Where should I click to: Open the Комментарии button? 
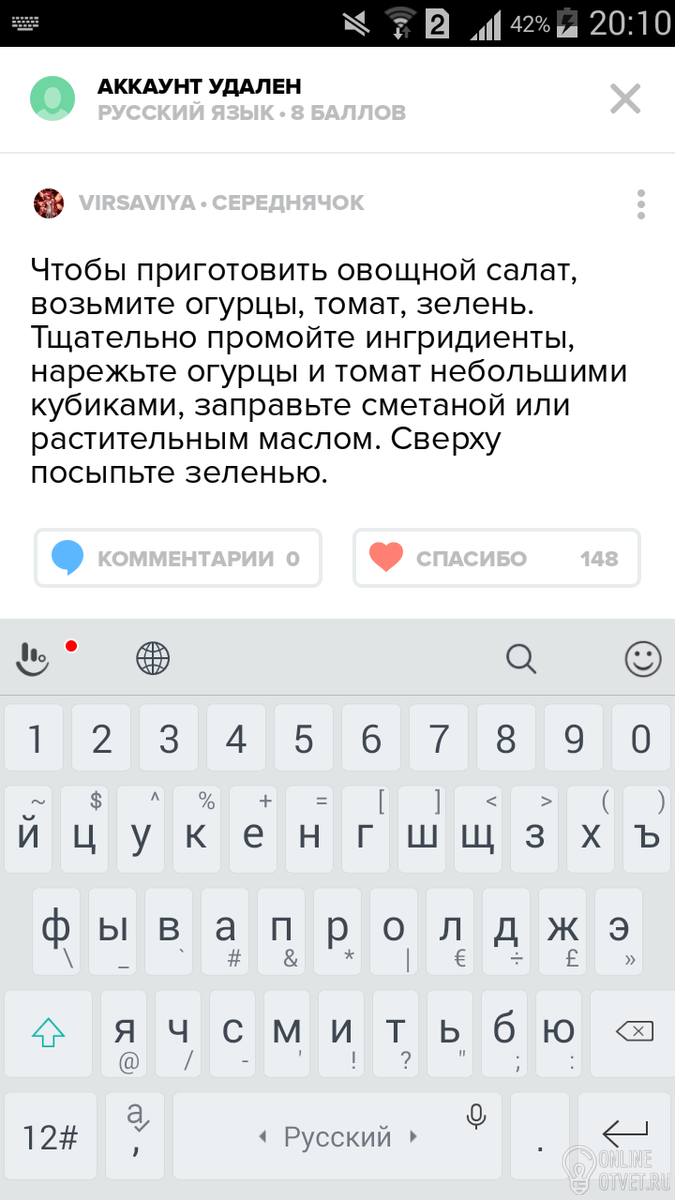pyautogui.click(x=178, y=558)
